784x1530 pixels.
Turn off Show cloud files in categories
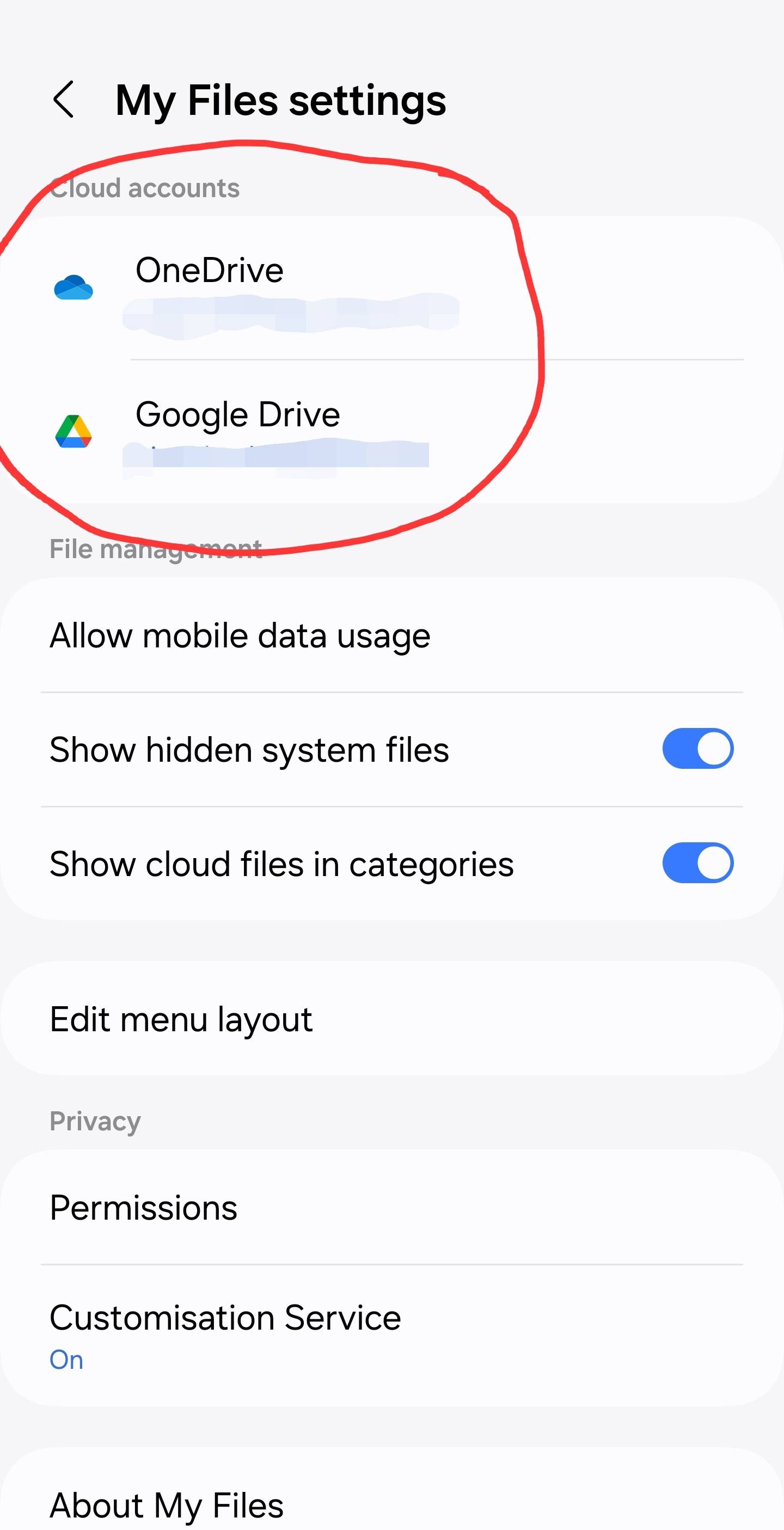[699, 863]
